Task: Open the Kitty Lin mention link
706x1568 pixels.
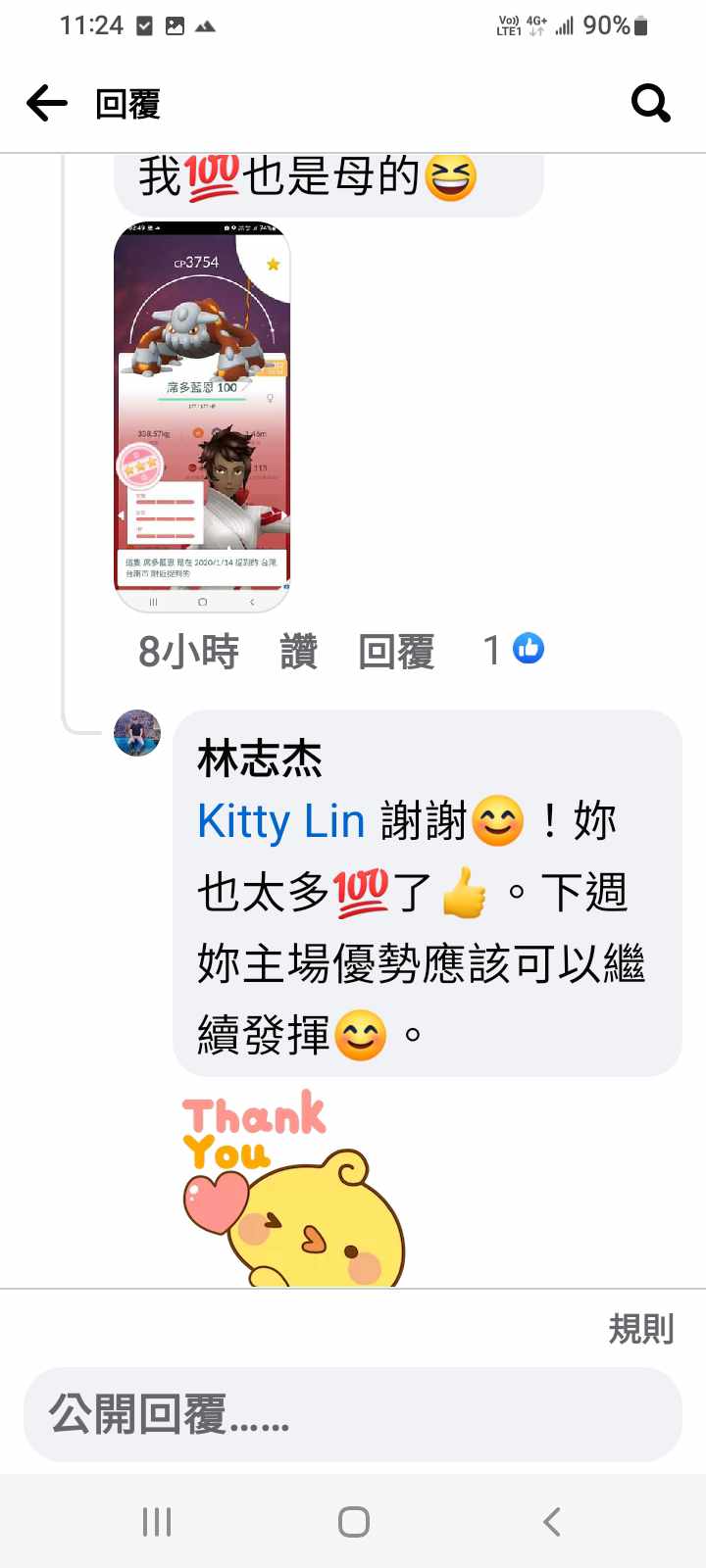Action: [280, 821]
